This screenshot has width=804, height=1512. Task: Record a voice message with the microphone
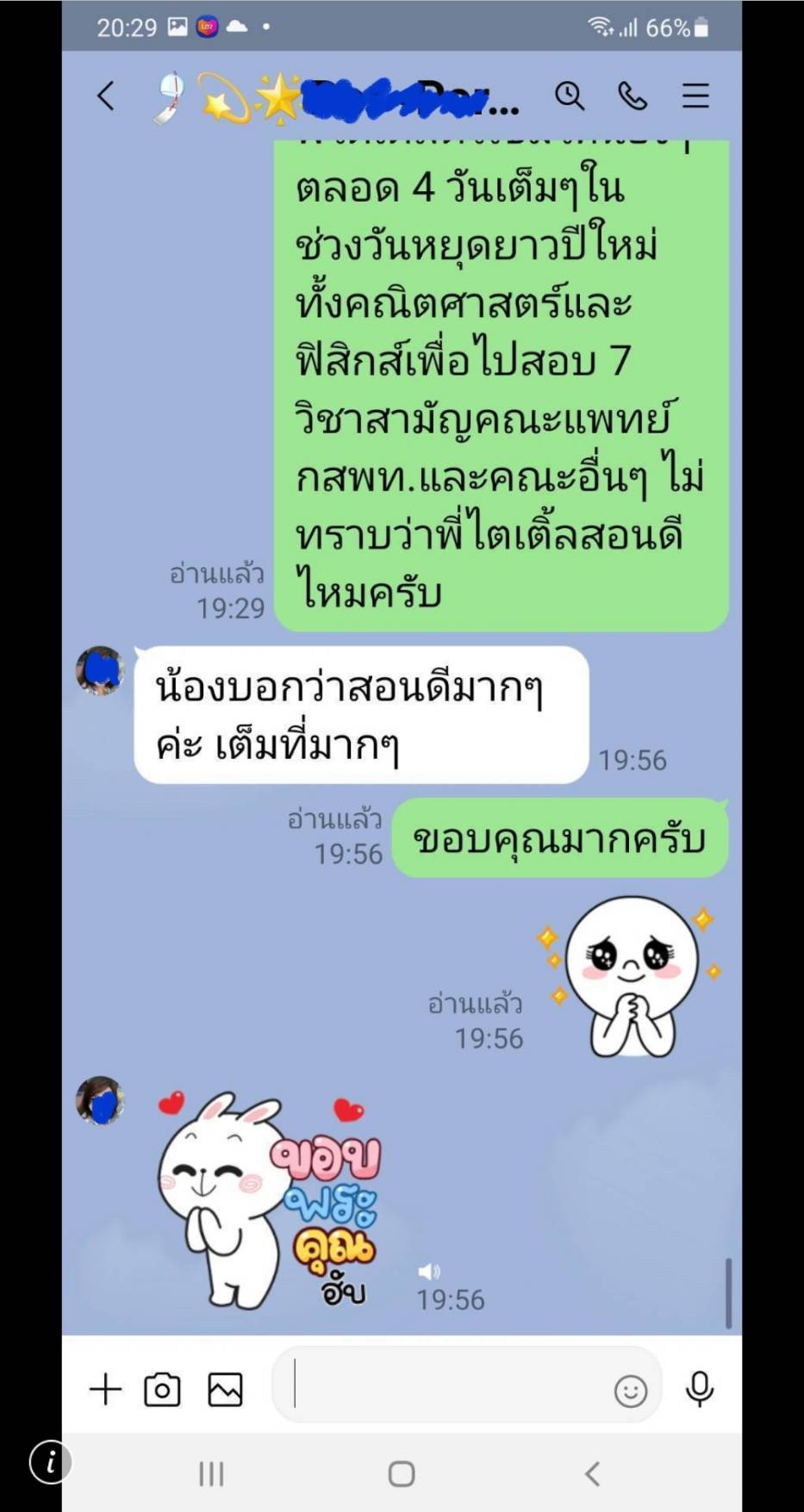(700, 1389)
